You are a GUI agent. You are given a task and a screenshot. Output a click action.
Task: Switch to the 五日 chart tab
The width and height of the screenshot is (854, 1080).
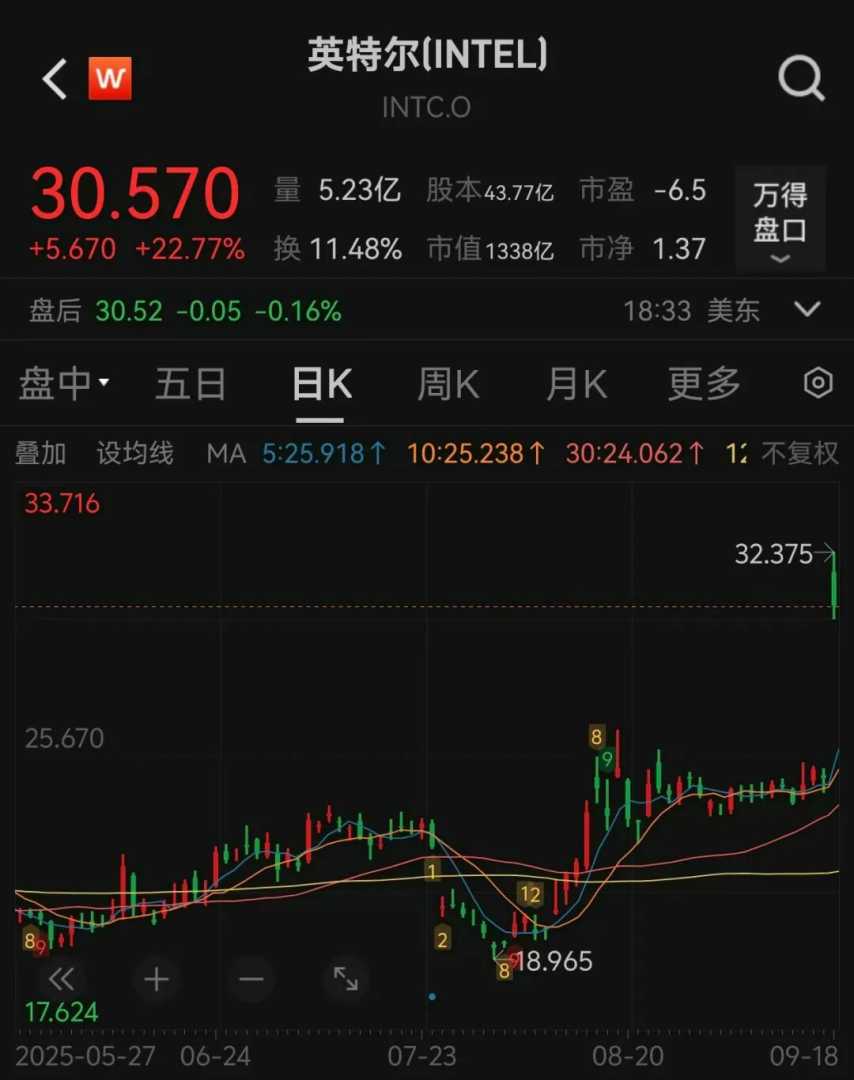point(190,384)
